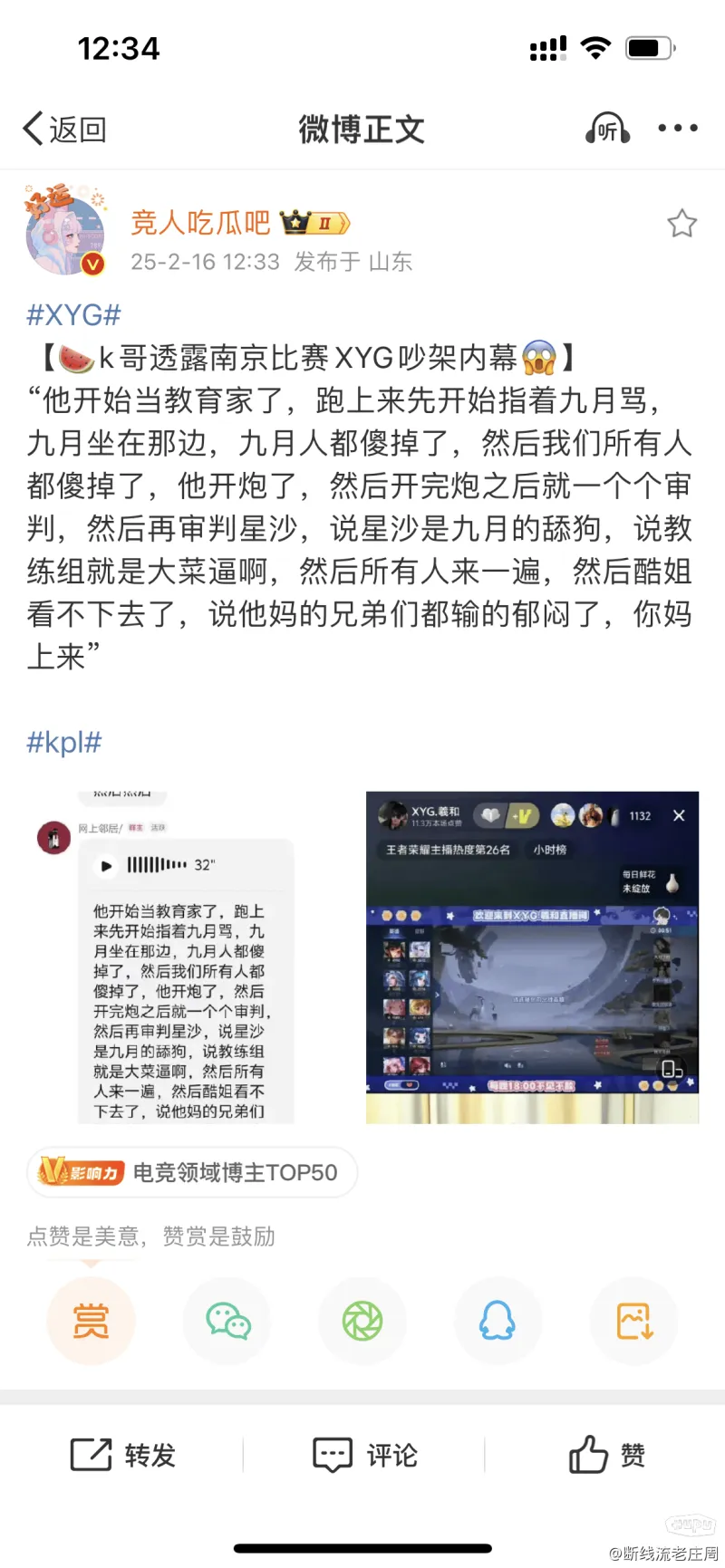Open 竞人吃瓜吧 profile avatar
The height and width of the screenshot is (1568, 725).
(x=65, y=232)
